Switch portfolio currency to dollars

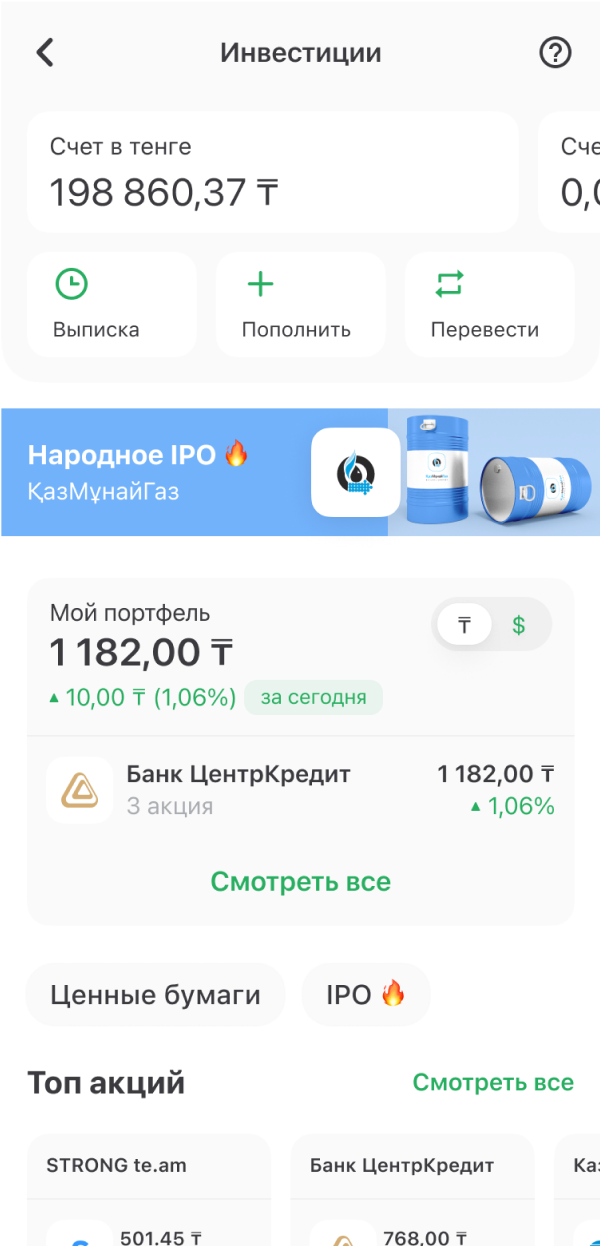[x=518, y=625]
